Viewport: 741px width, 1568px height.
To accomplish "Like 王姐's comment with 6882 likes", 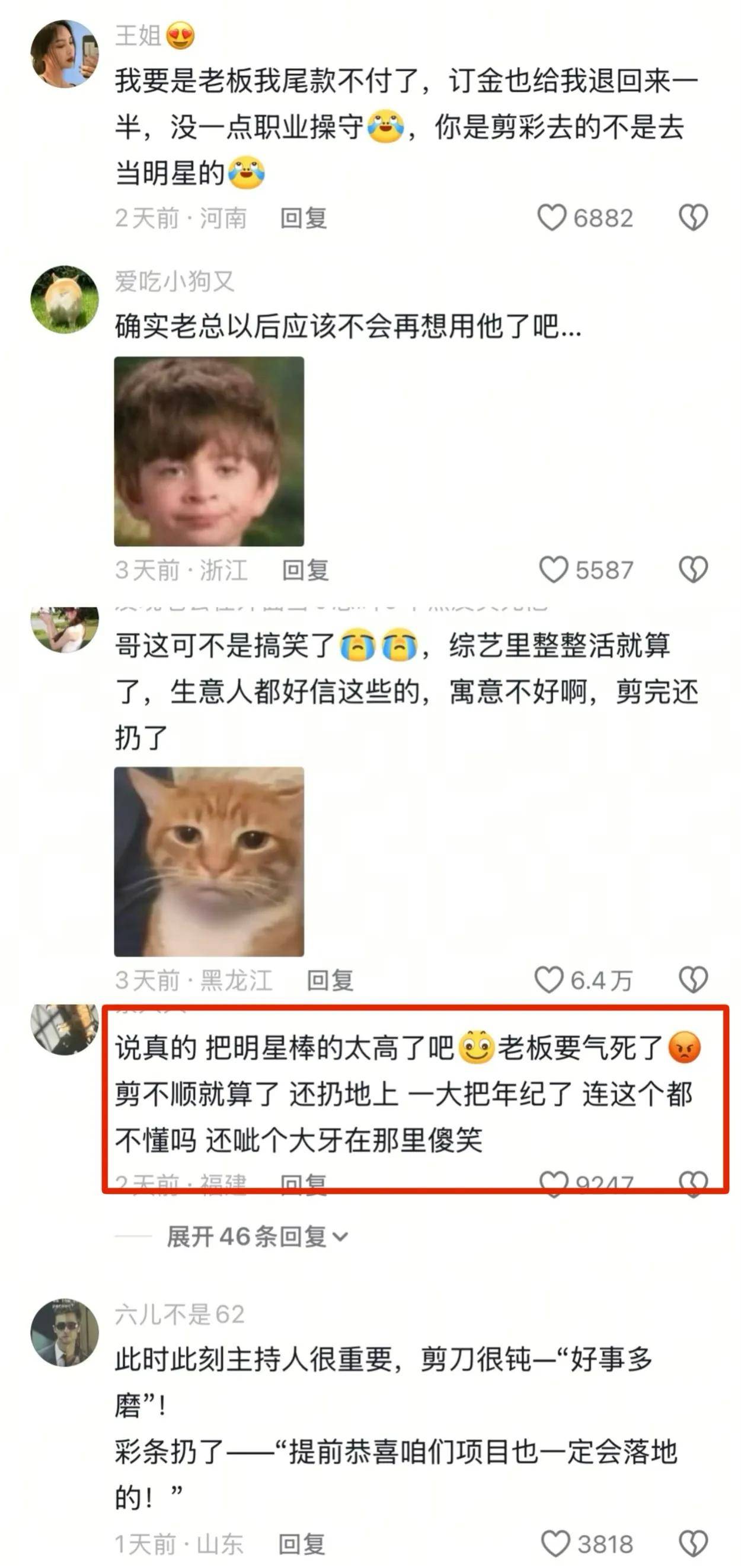I will pos(552,217).
